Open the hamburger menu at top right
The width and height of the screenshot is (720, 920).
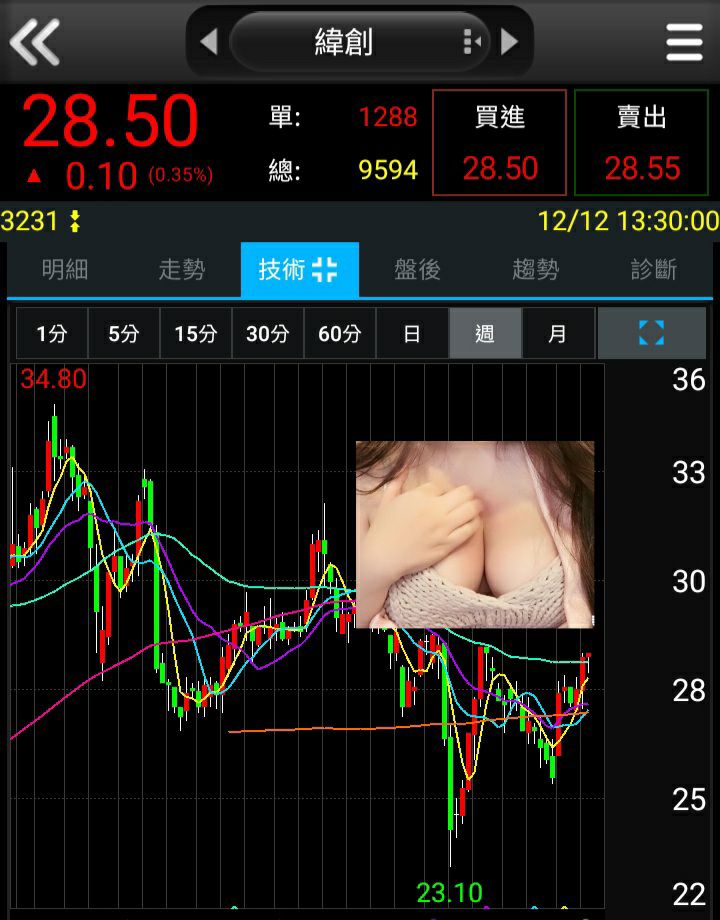[x=683, y=42]
